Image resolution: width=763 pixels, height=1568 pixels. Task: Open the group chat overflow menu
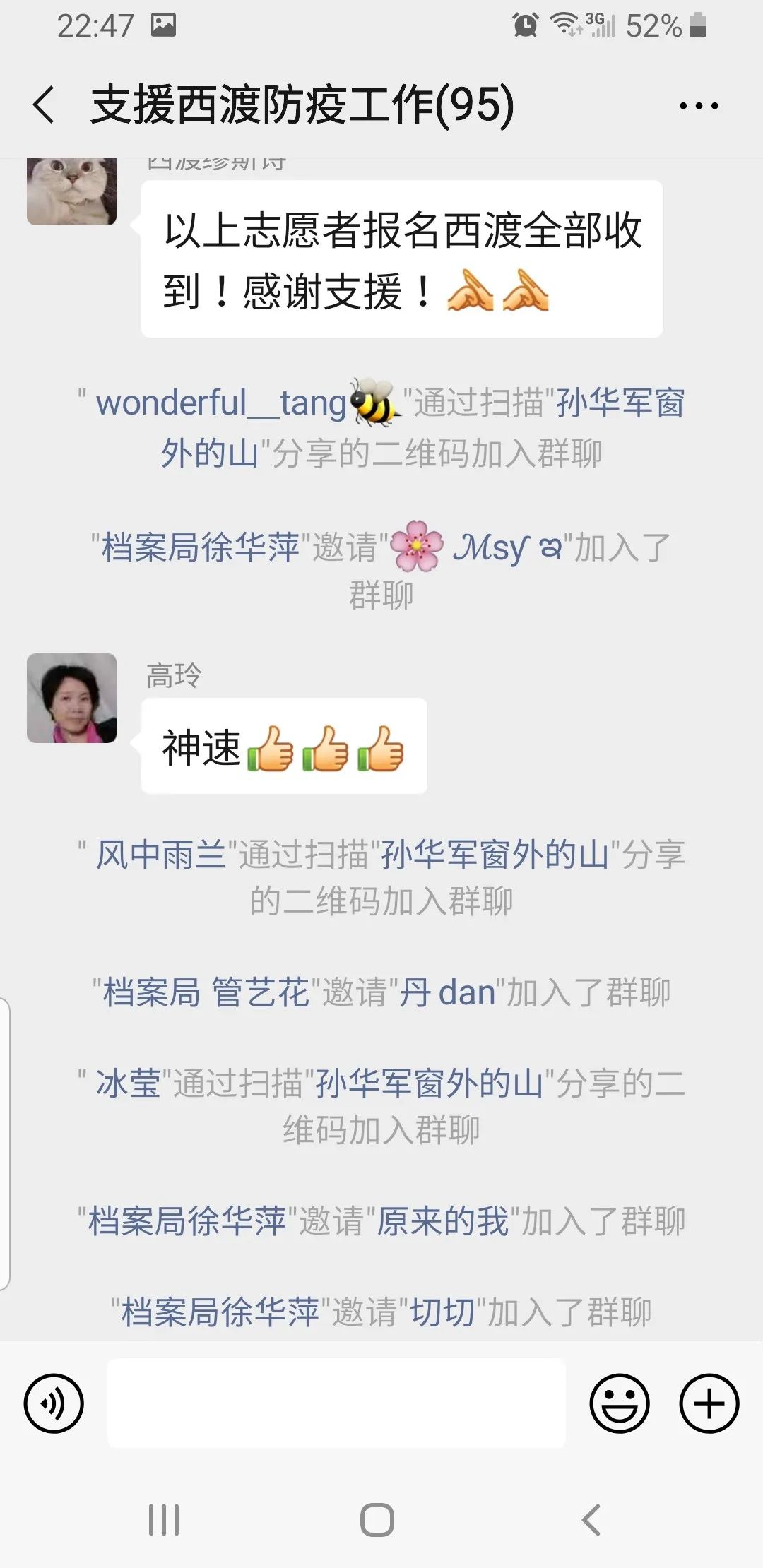[x=698, y=106]
